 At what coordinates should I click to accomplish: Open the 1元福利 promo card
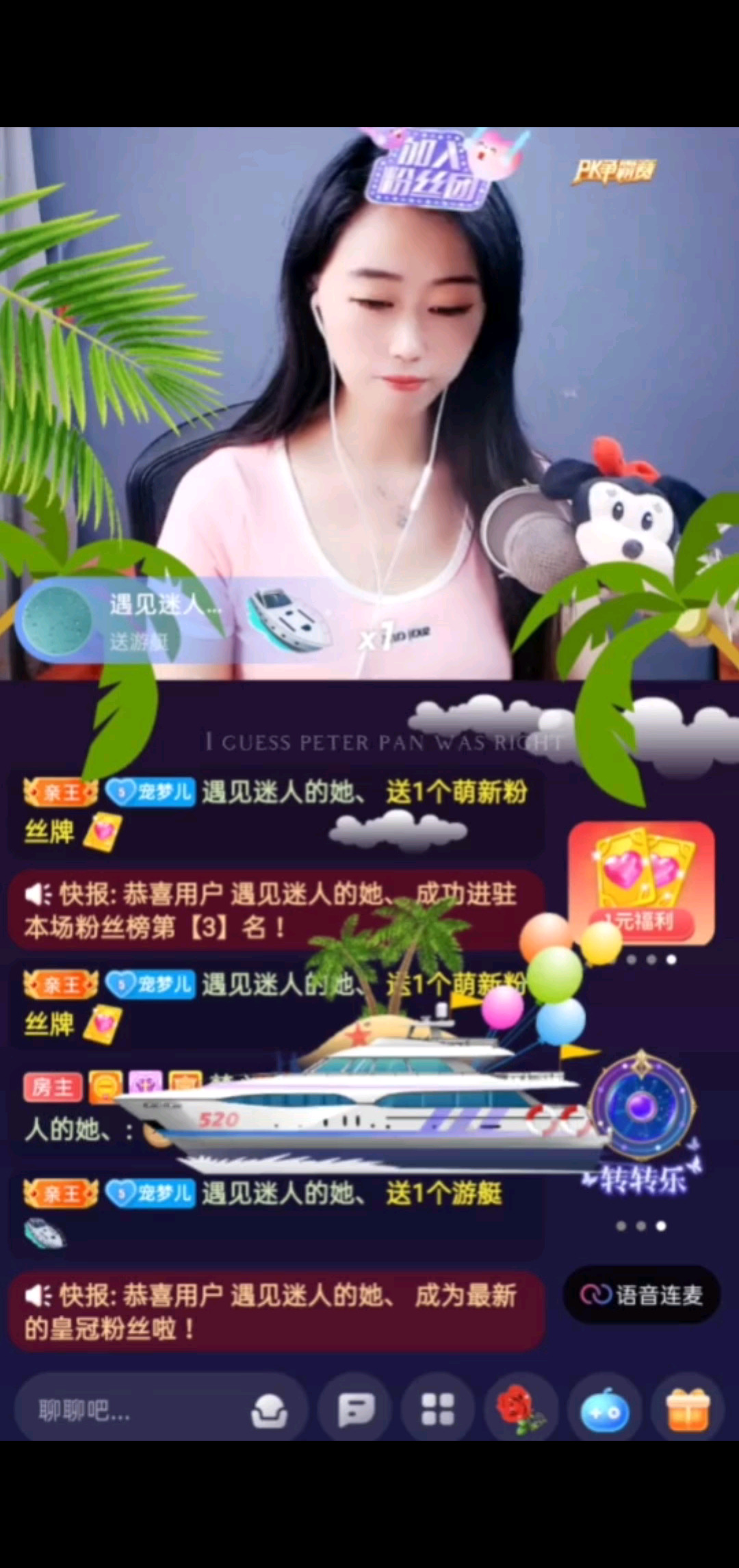[x=642, y=883]
